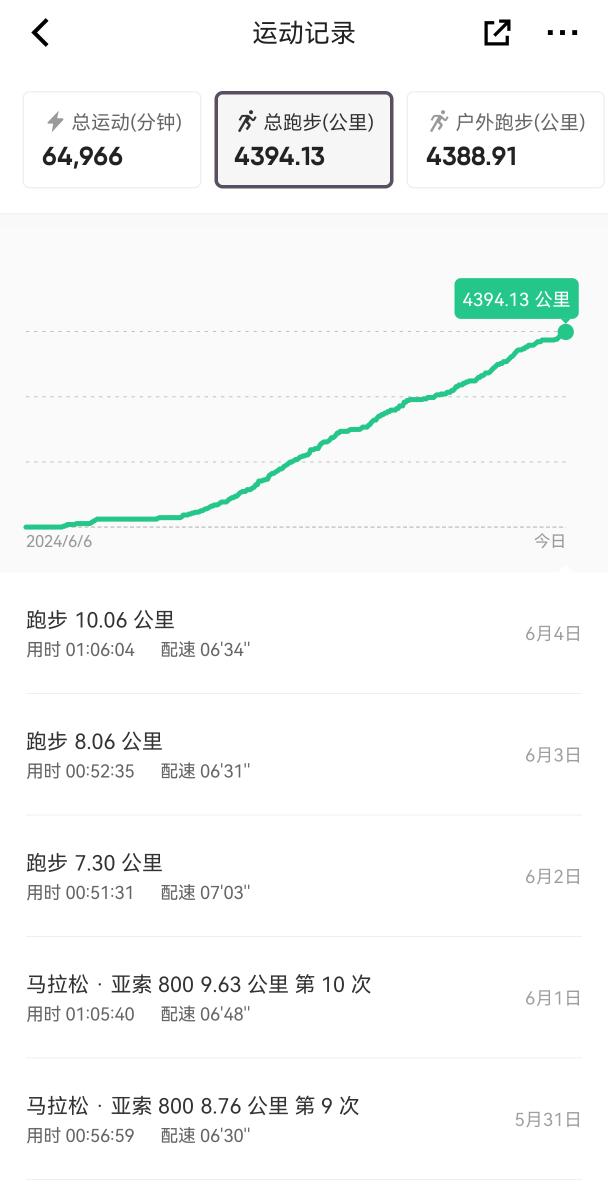Tap the share/export icon in header
Image resolution: width=608 pixels, height=1203 pixels.
point(497,32)
